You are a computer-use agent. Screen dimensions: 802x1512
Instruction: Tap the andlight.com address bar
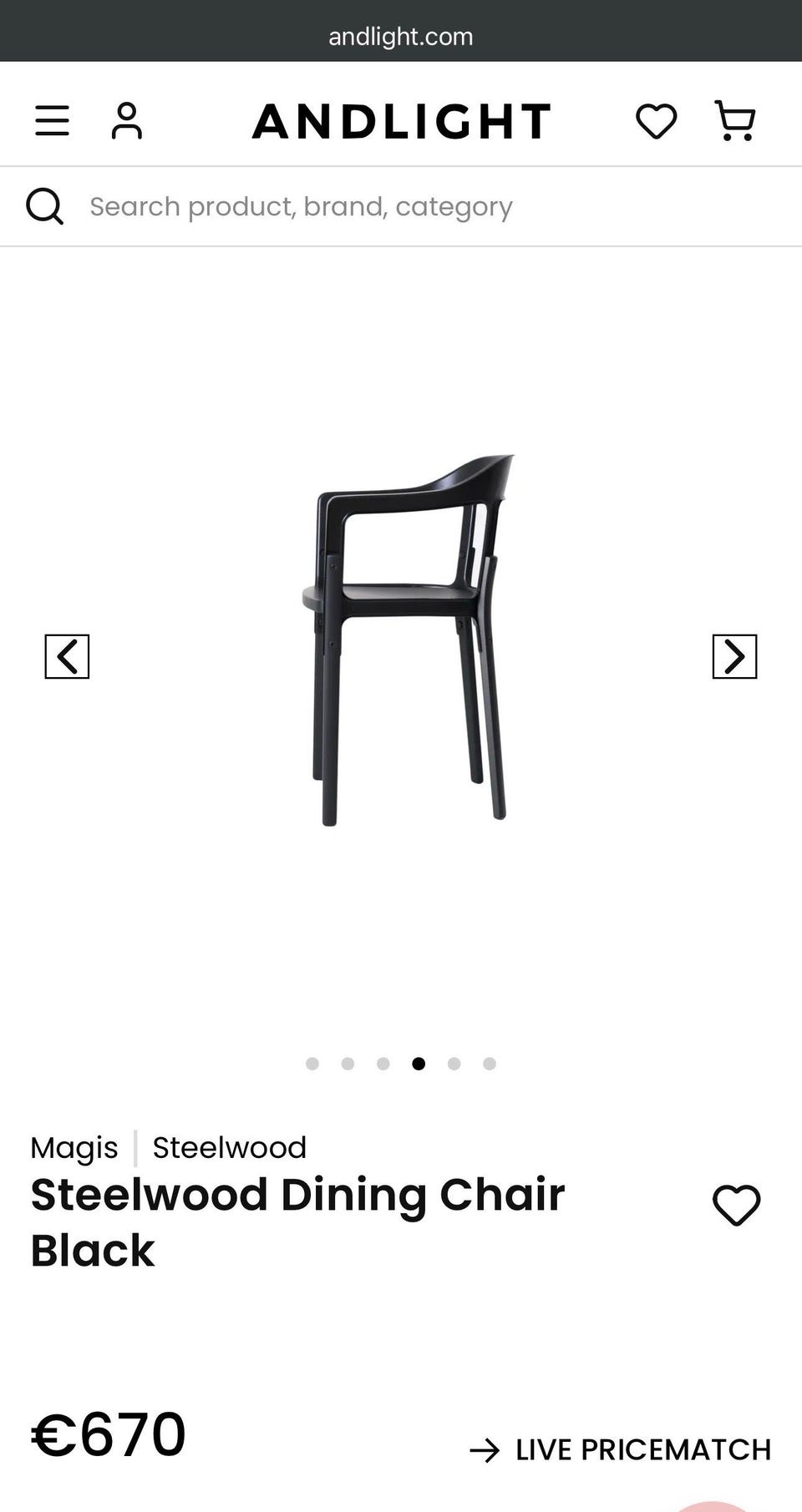pos(401,37)
